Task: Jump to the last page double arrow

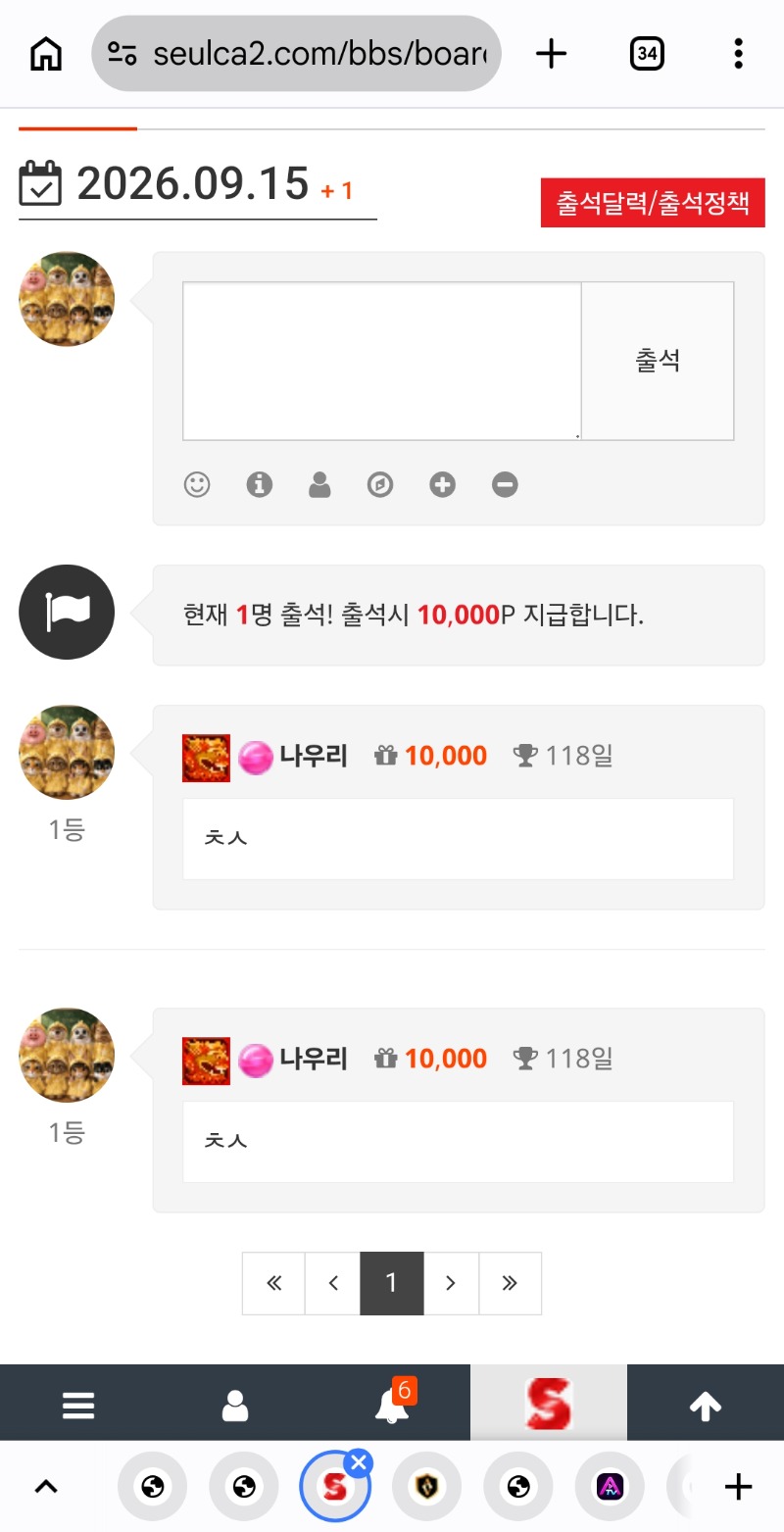Action: (510, 1283)
